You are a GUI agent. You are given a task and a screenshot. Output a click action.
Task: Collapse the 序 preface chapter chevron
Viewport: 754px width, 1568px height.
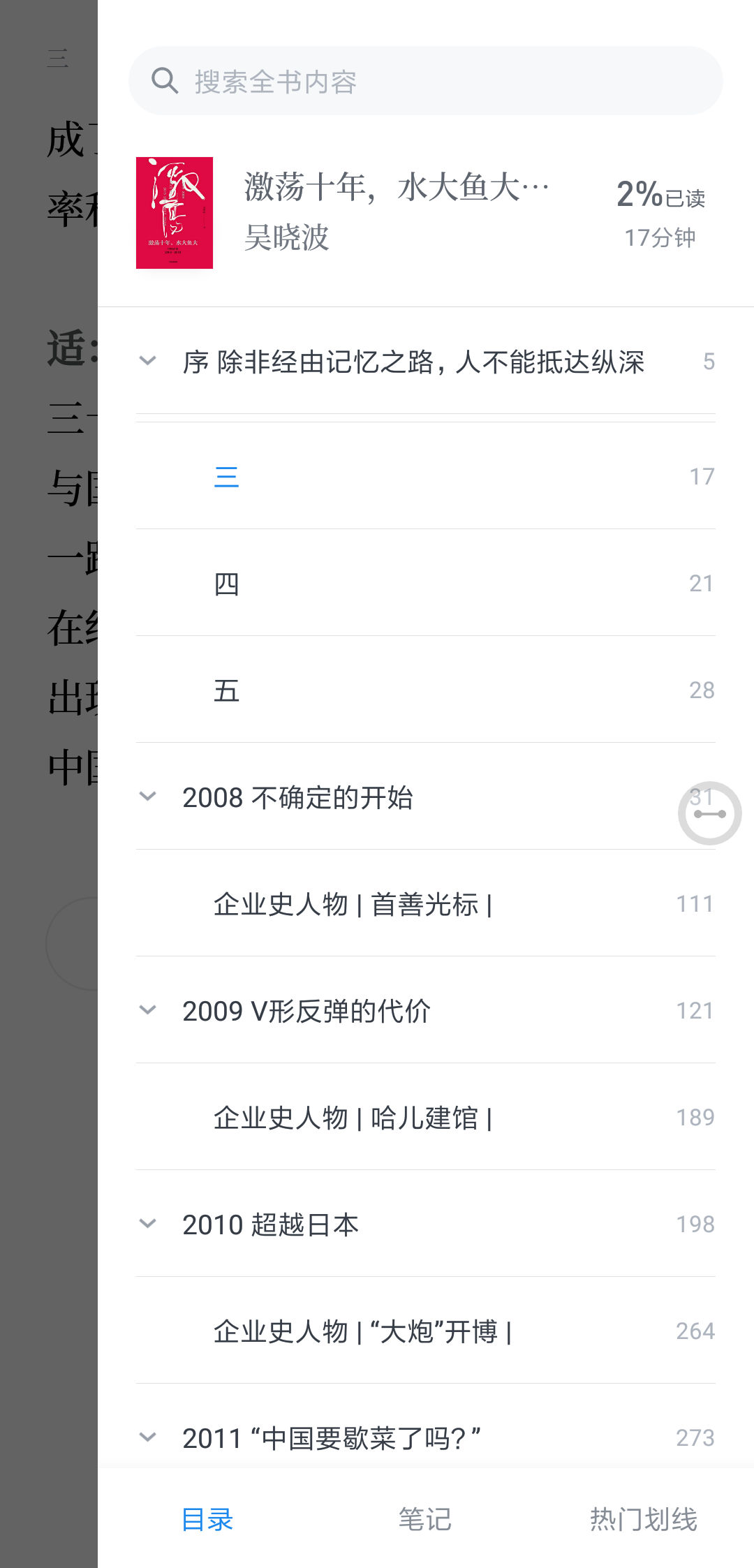[147, 361]
